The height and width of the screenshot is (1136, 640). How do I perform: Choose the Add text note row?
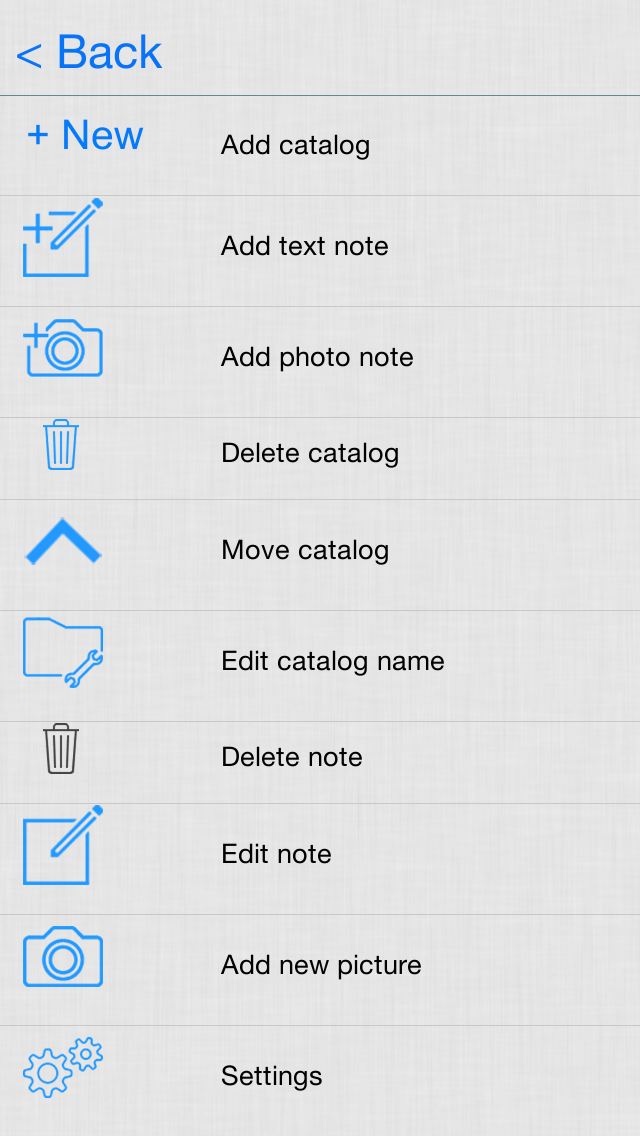tap(320, 251)
